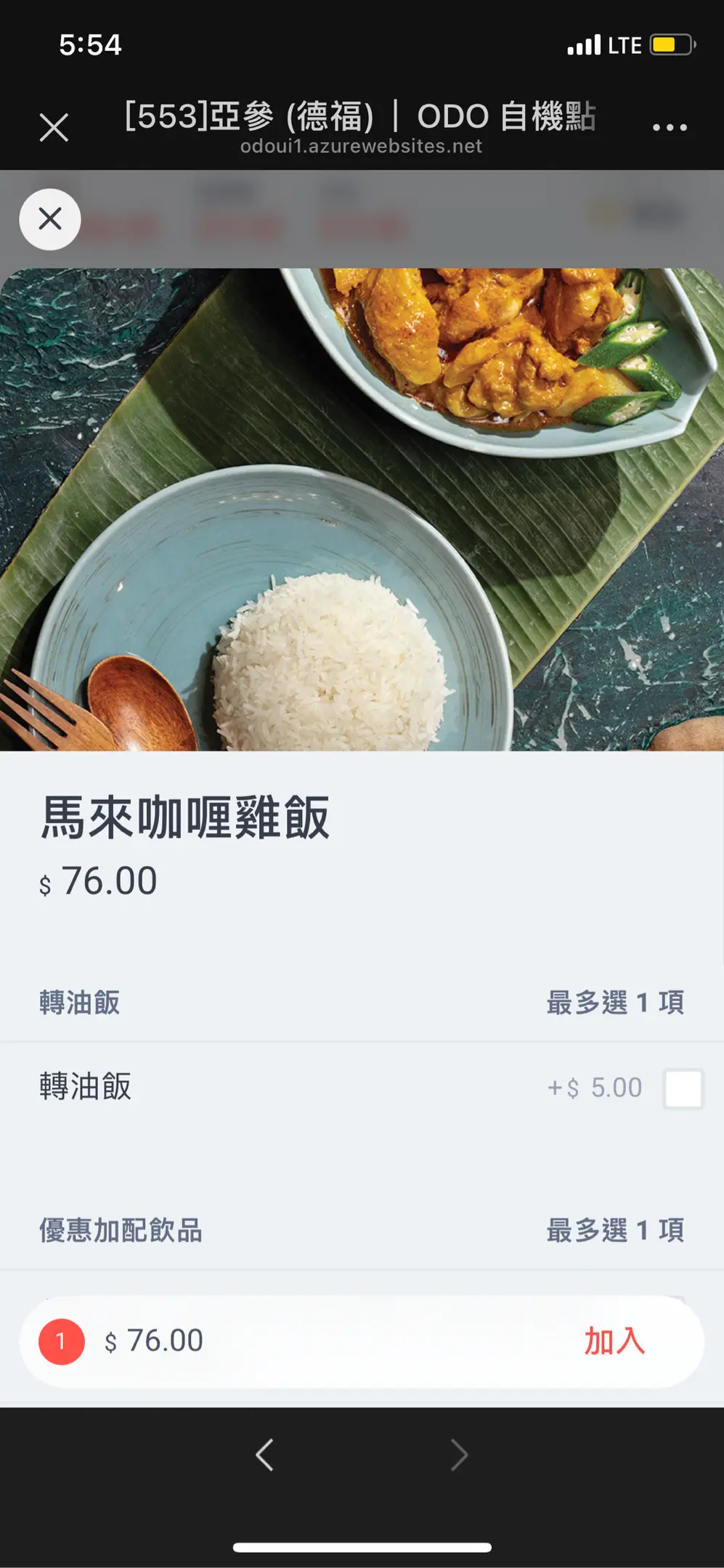Close the in-app browser window
This screenshot has width=724, height=1568.
[x=54, y=128]
